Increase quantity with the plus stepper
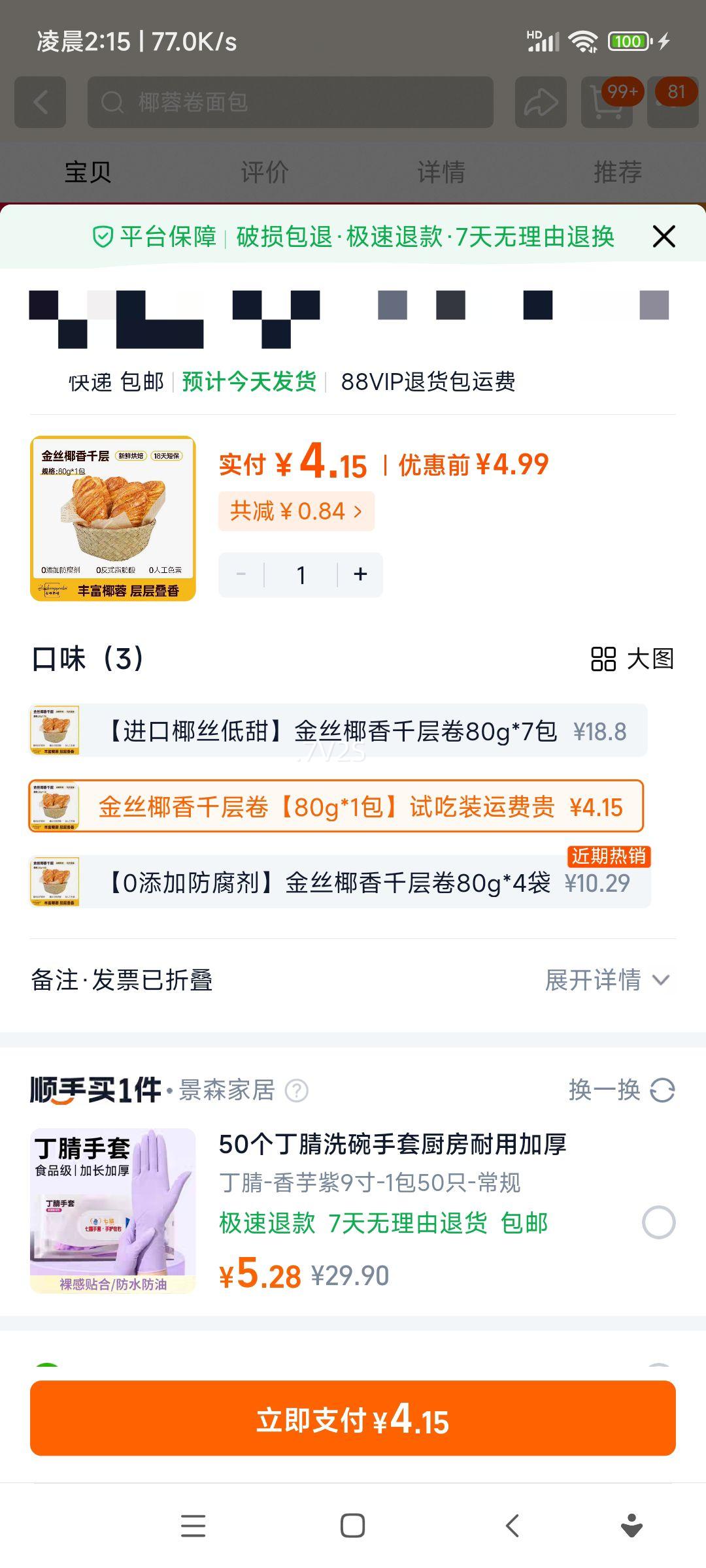 360,574
